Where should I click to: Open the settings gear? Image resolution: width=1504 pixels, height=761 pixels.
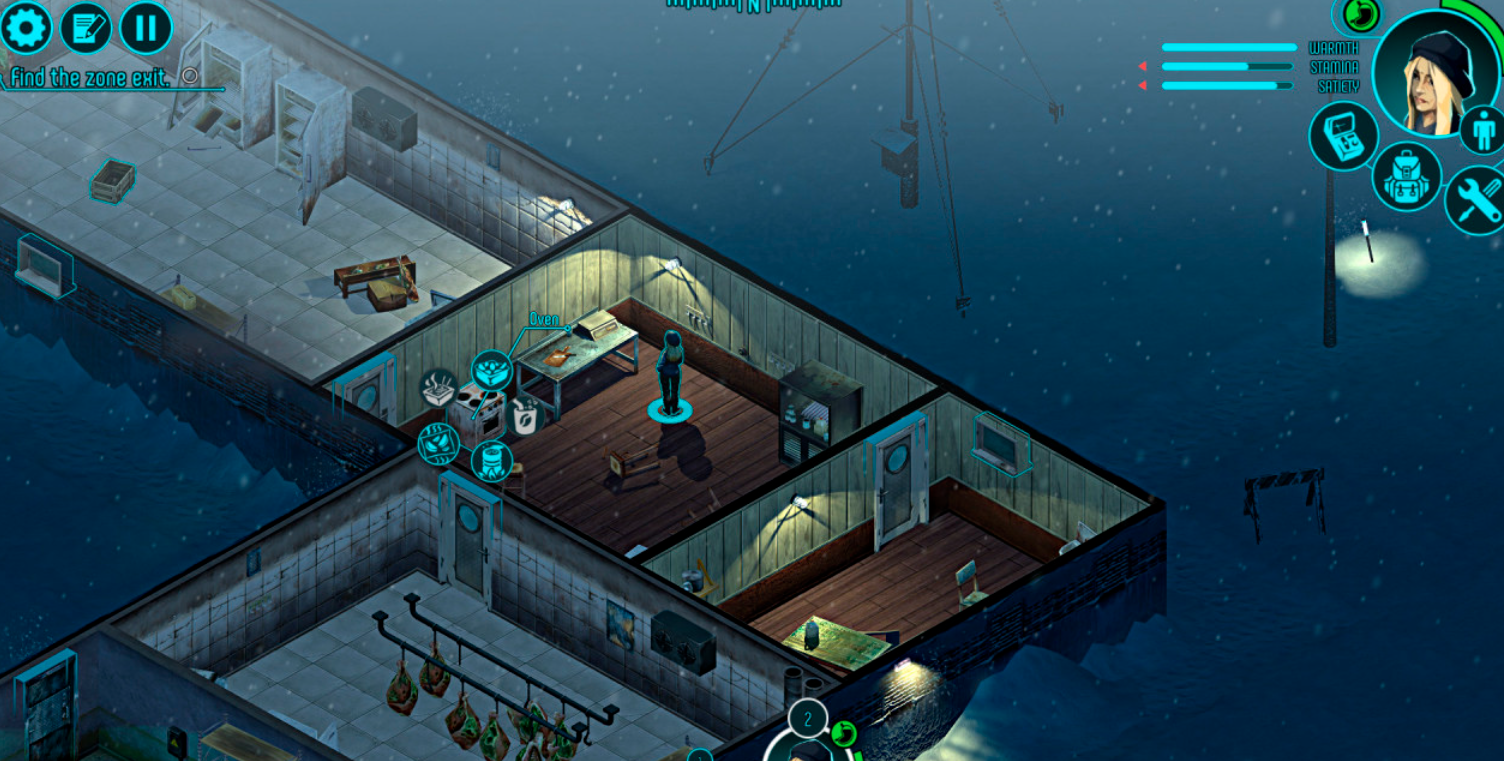point(26,28)
